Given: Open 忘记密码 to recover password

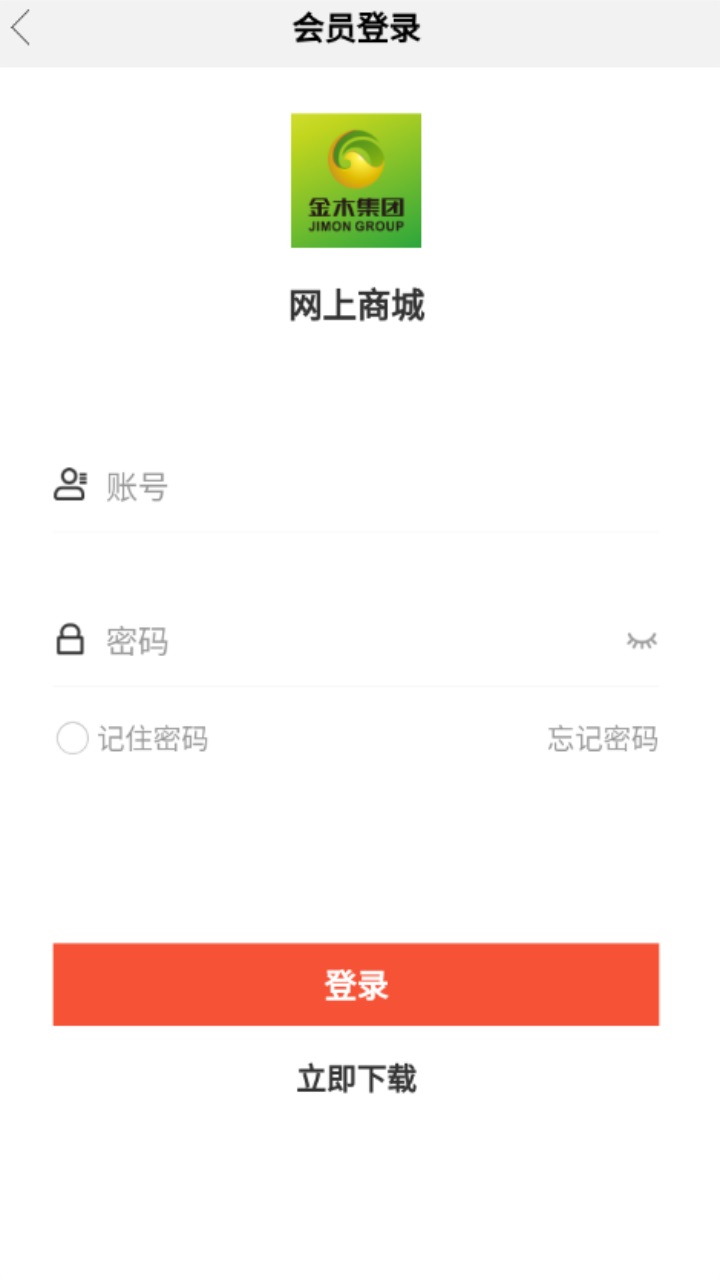Looking at the screenshot, I should [600, 739].
